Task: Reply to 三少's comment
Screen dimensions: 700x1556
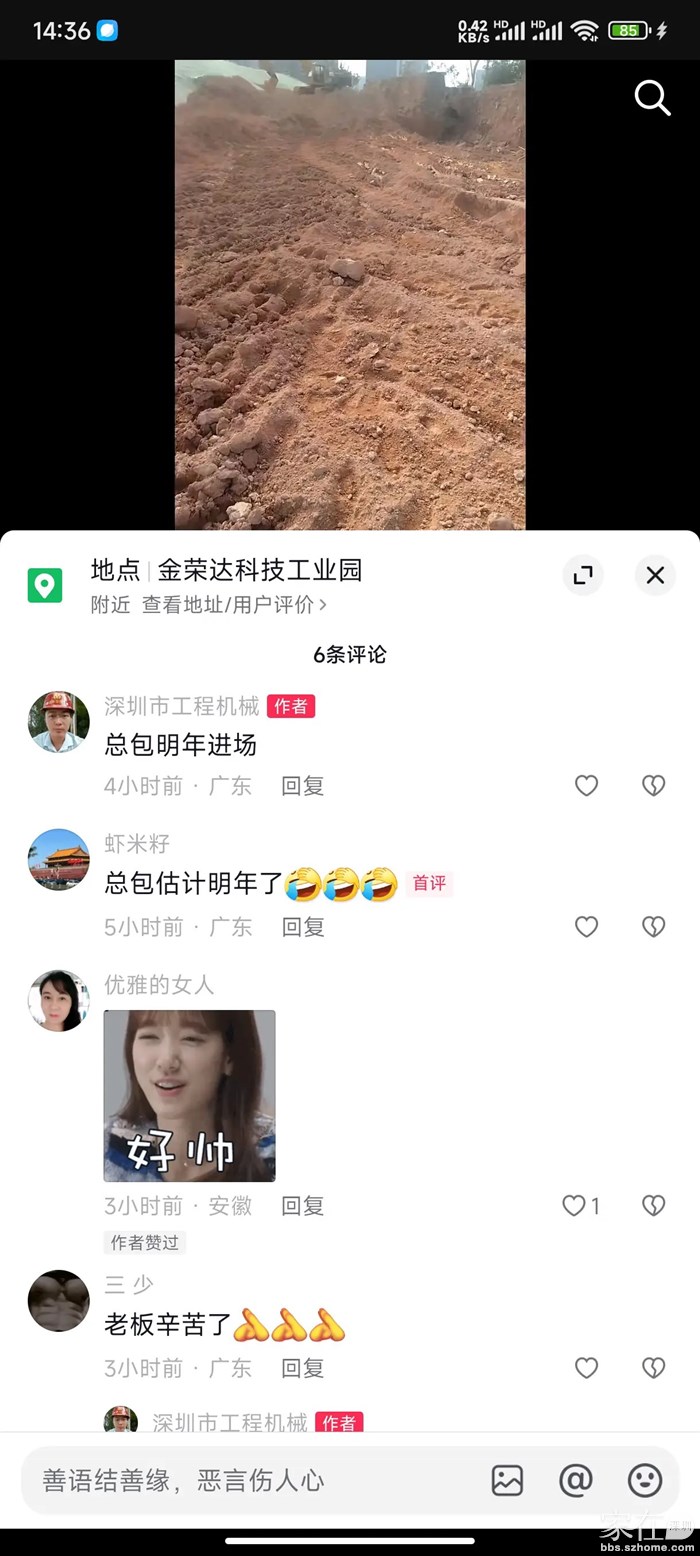Action: [302, 1368]
